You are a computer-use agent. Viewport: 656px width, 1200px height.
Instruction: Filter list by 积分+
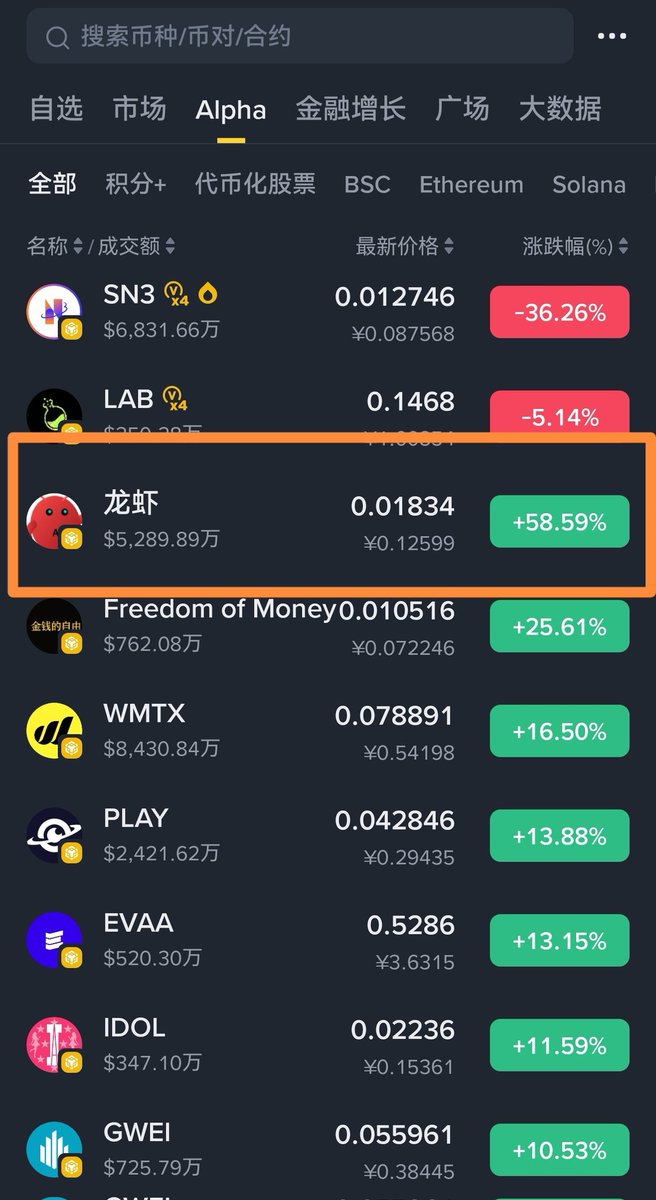136,185
